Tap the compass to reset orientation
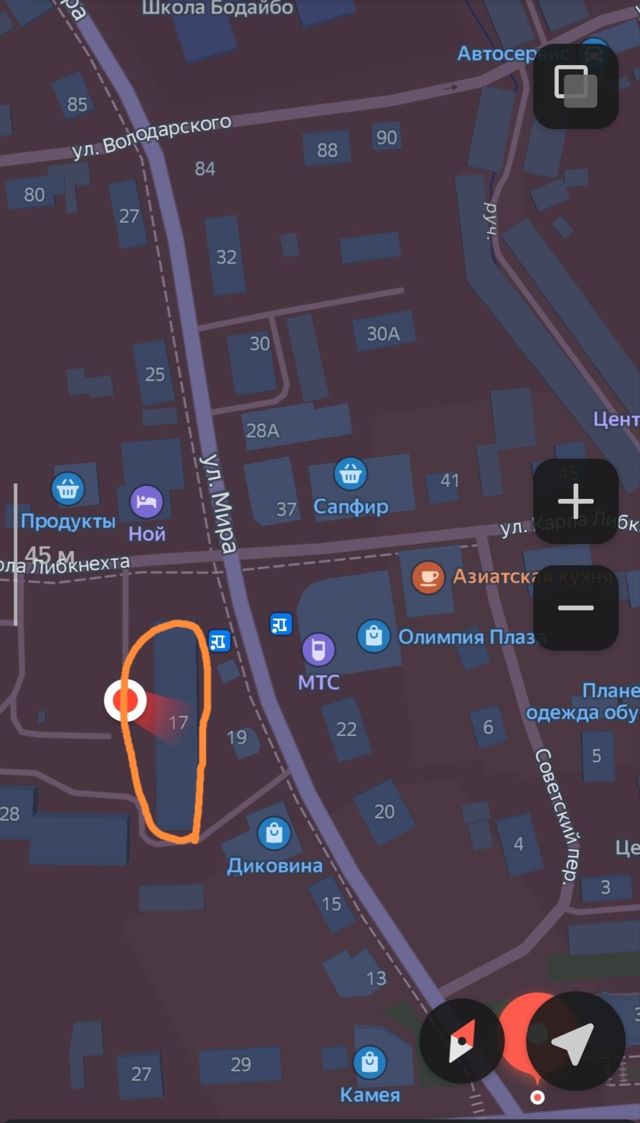Viewport: 640px width, 1123px height. point(461,1047)
